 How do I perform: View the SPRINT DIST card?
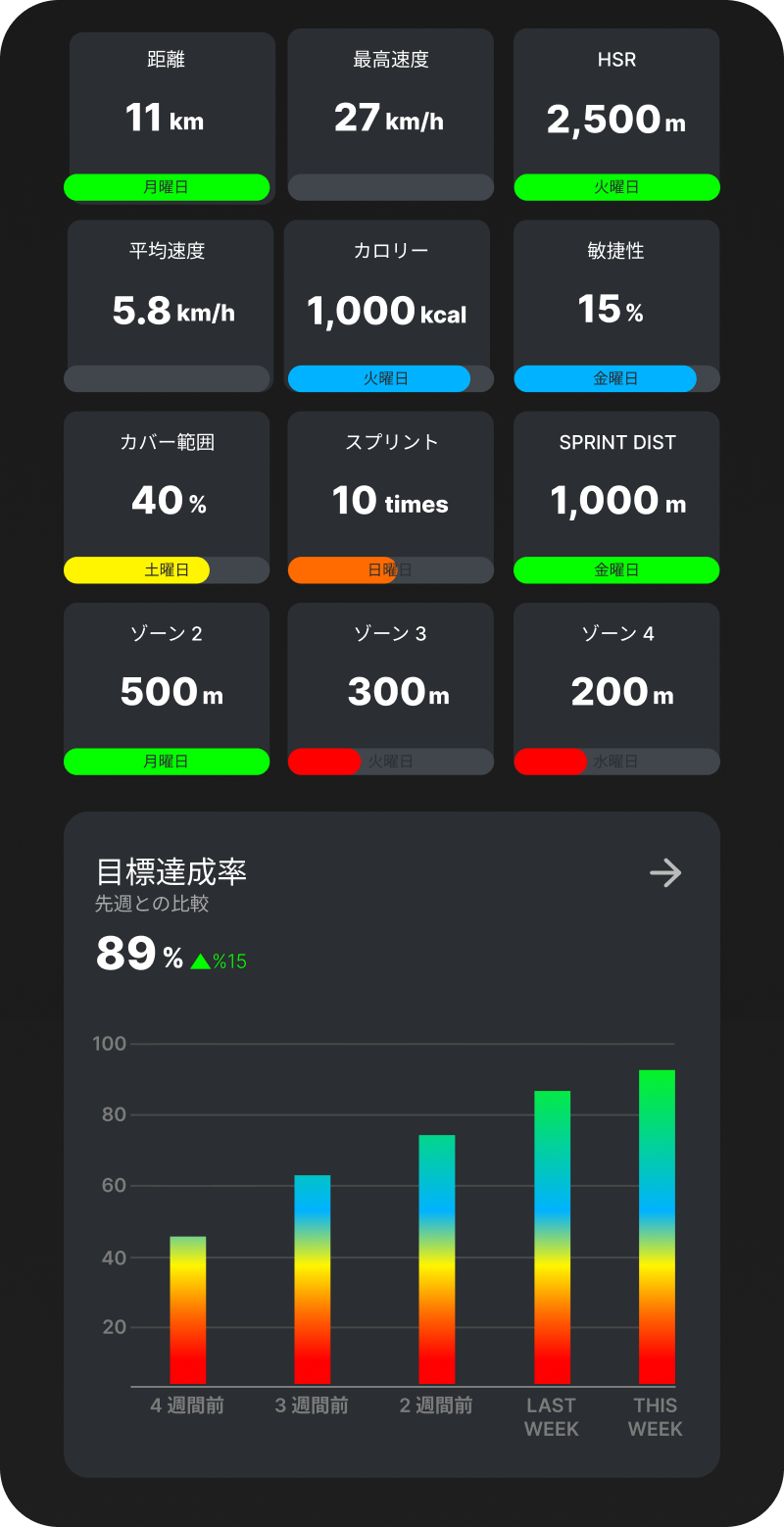[616, 496]
